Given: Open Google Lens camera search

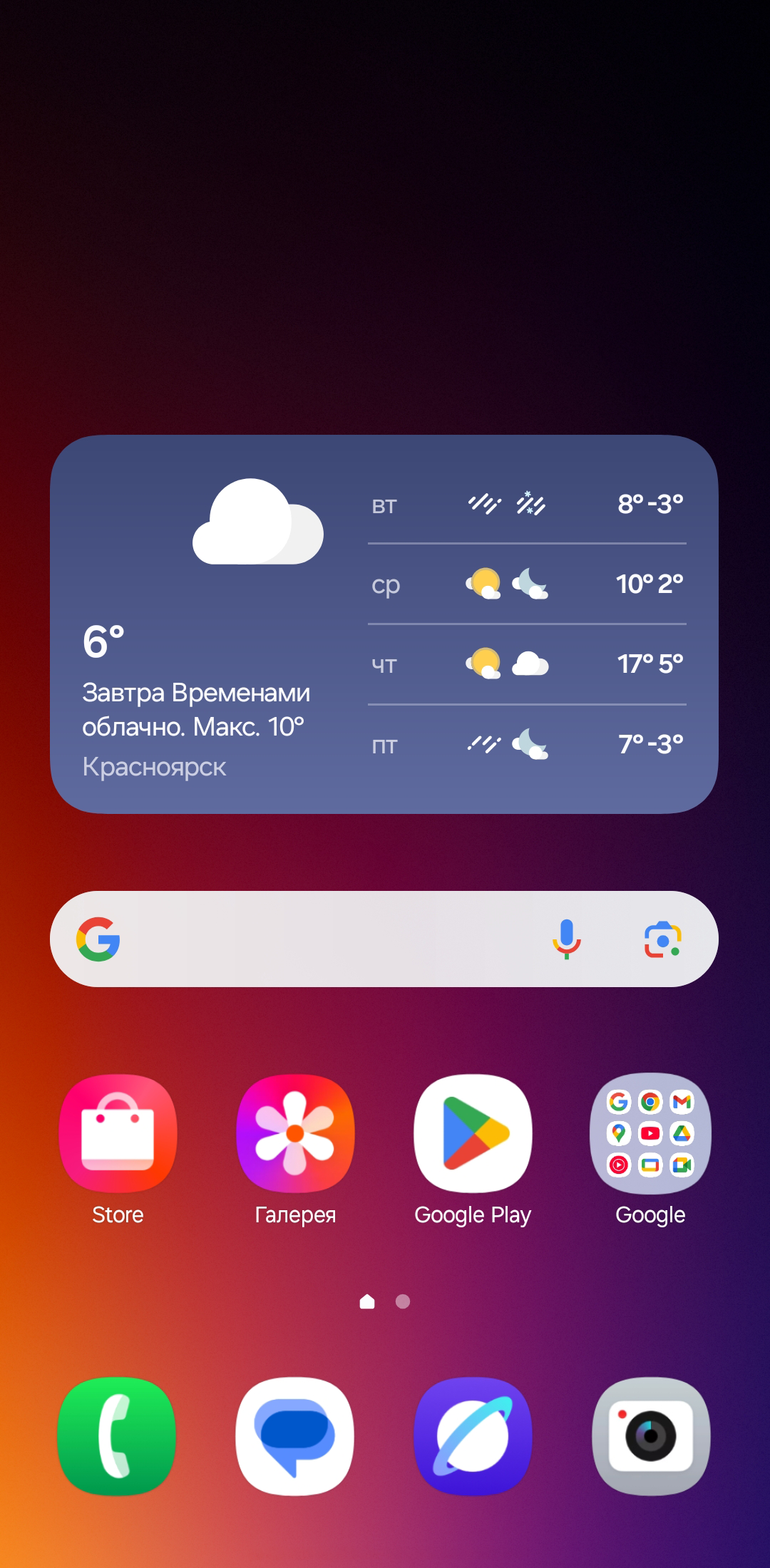Looking at the screenshot, I should (662, 939).
